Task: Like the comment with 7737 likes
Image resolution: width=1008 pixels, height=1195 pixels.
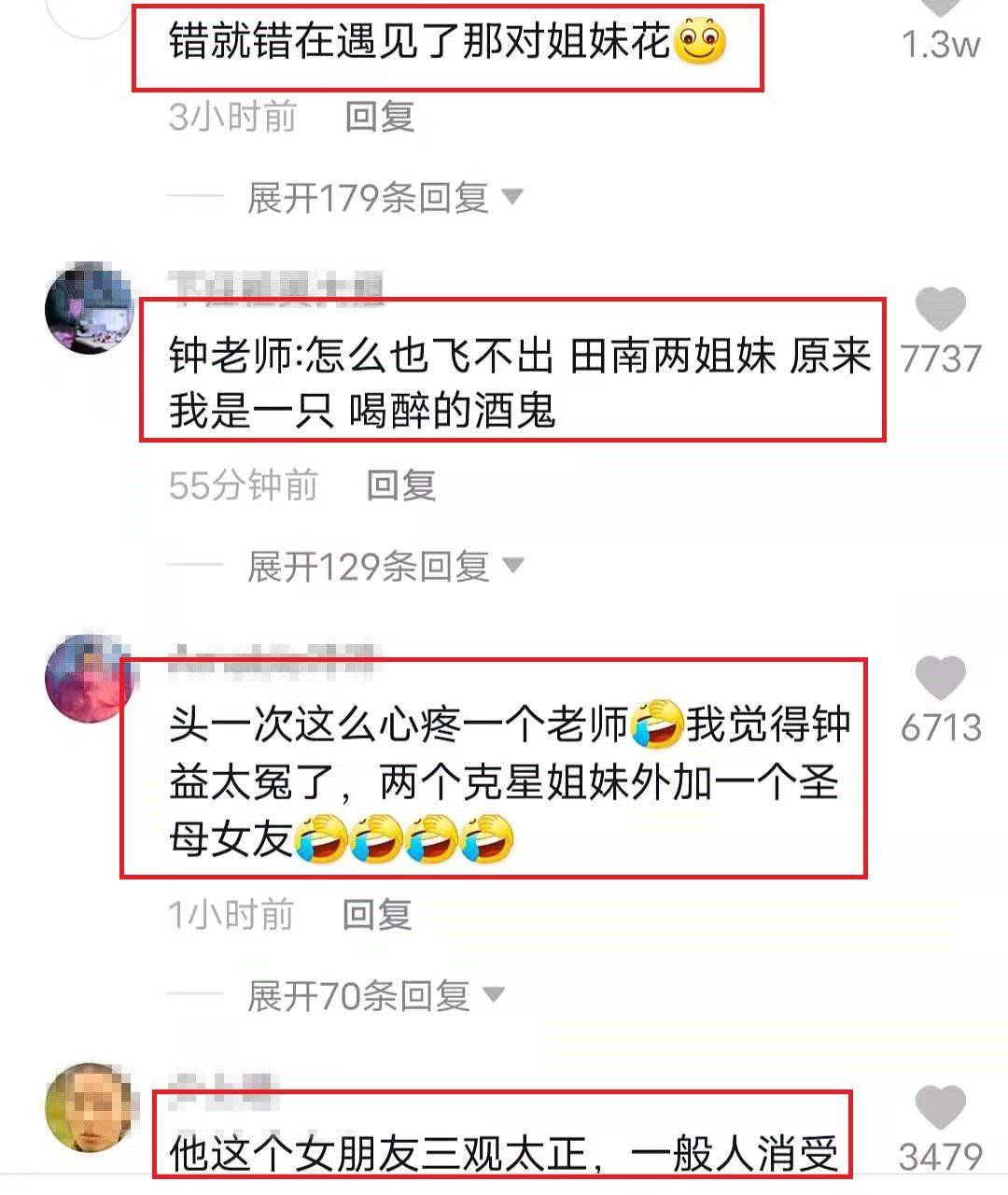Action: pyautogui.click(x=940, y=309)
